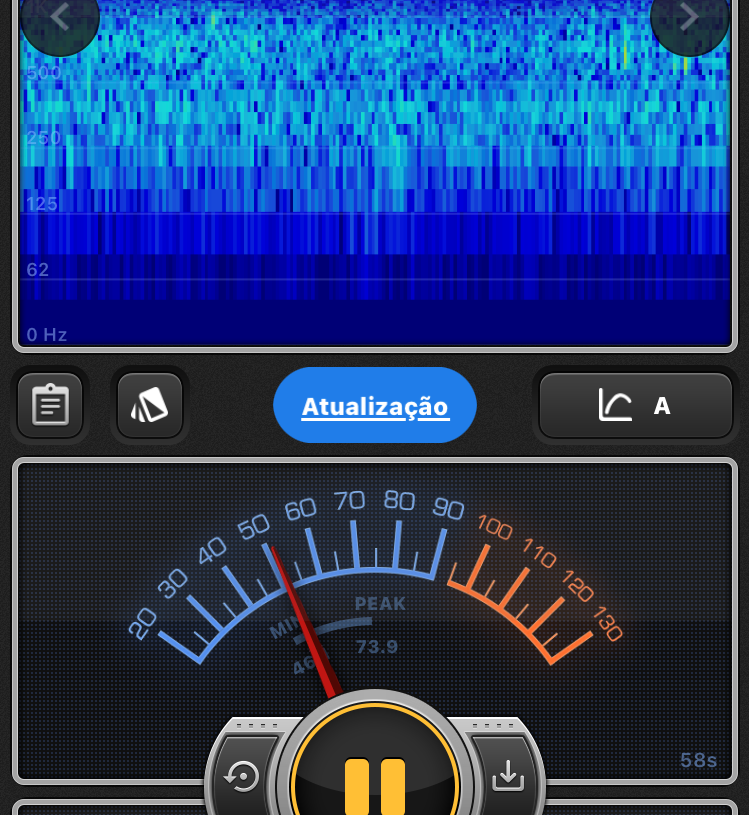Go to the previous chart view

tap(60, 18)
